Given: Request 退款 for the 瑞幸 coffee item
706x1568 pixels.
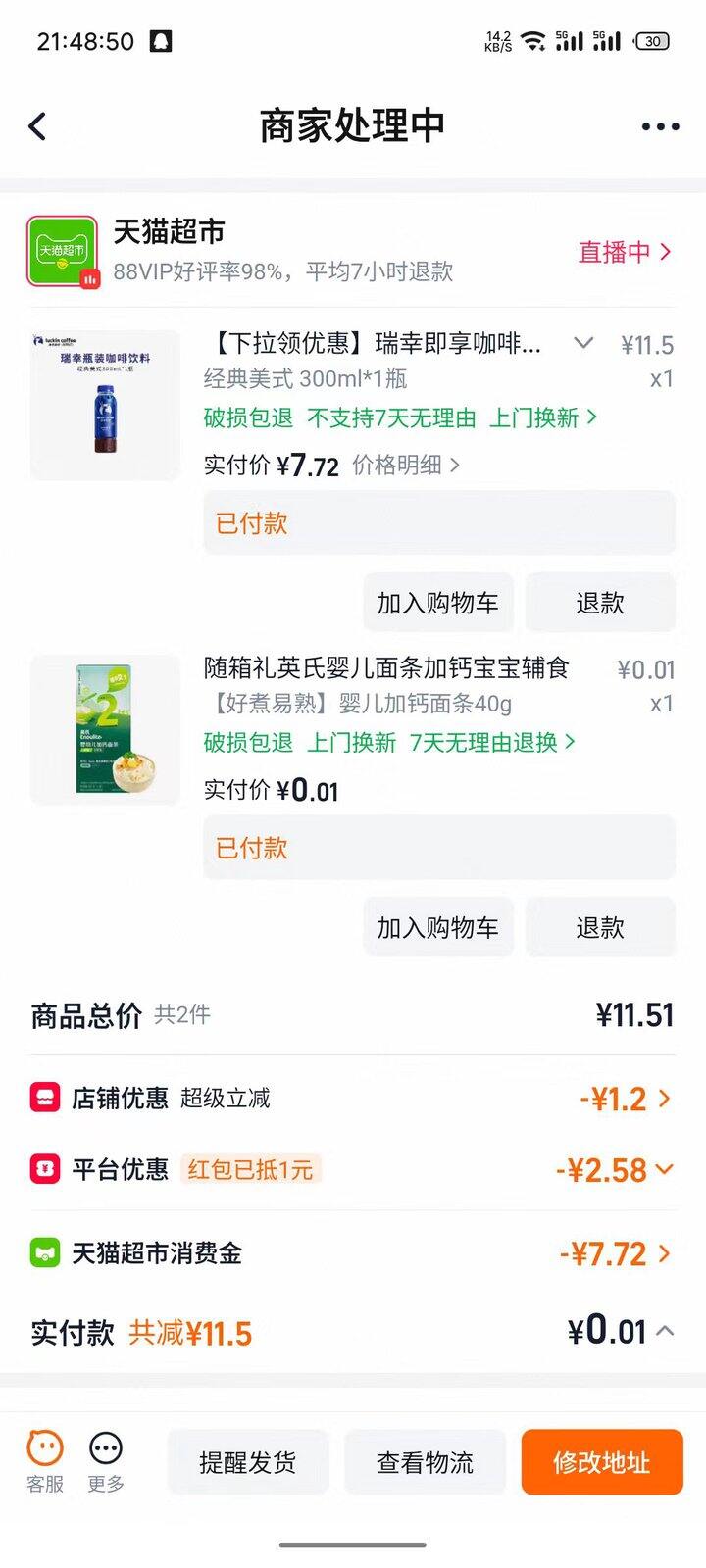Looking at the screenshot, I should (600, 603).
